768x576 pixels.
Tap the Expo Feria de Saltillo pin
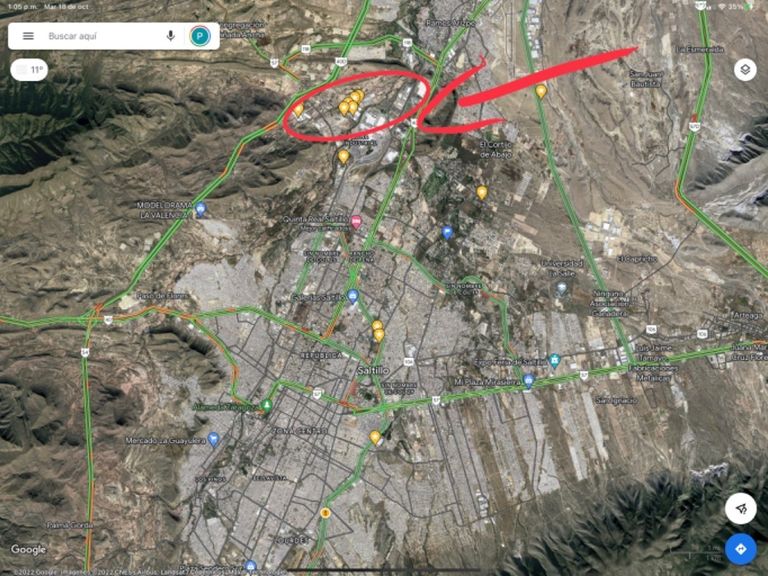pyautogui.click(x=554, y=361)
